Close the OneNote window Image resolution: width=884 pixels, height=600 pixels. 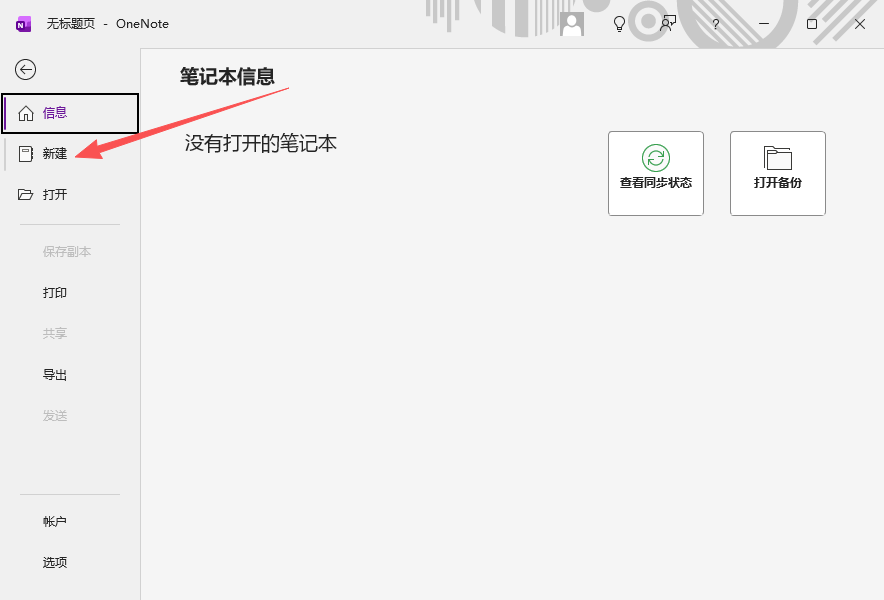click(860, 24)
